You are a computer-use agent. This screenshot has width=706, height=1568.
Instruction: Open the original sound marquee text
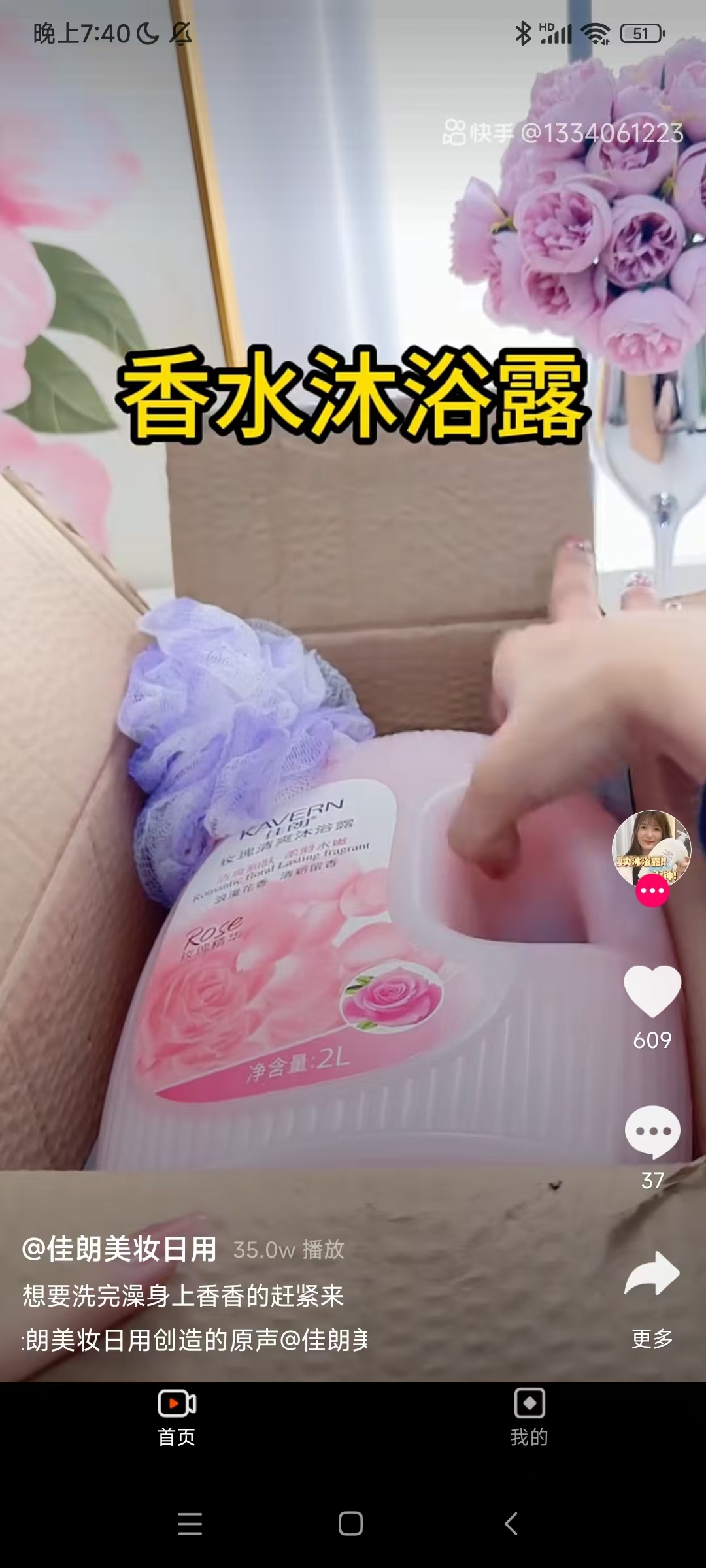(x=195, y=1340)
